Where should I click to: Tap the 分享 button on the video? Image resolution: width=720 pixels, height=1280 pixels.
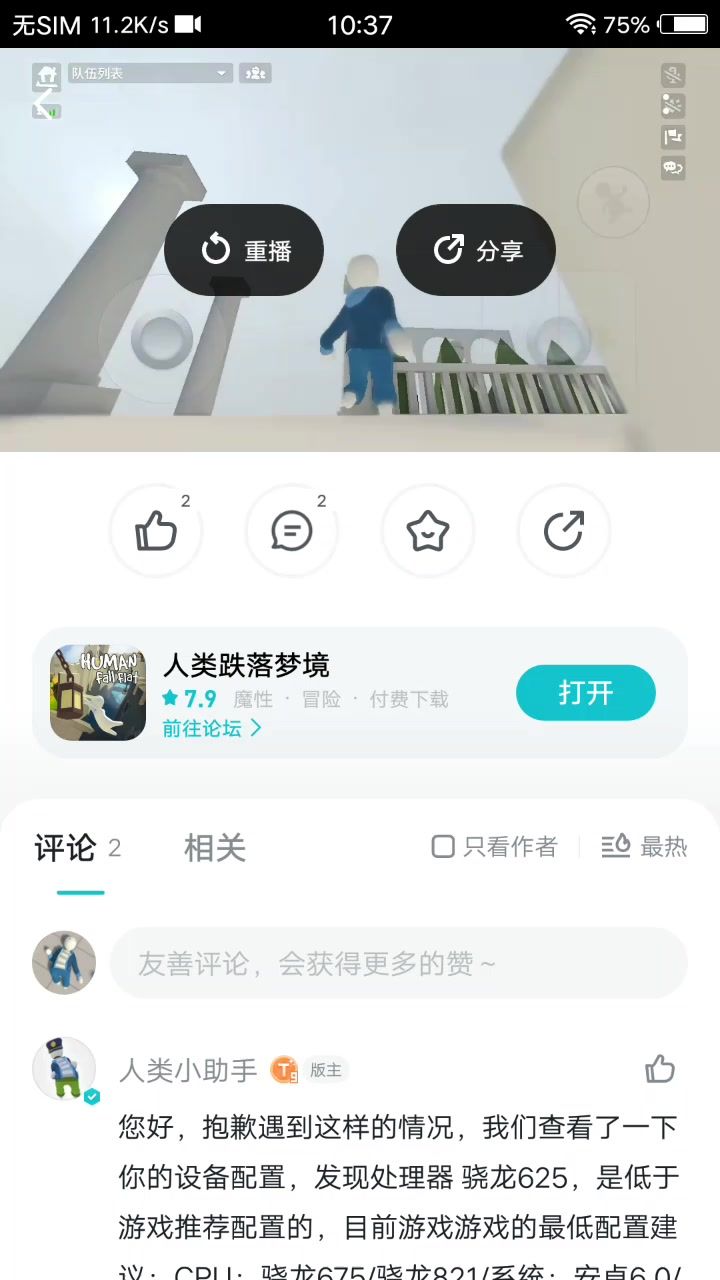476,250
